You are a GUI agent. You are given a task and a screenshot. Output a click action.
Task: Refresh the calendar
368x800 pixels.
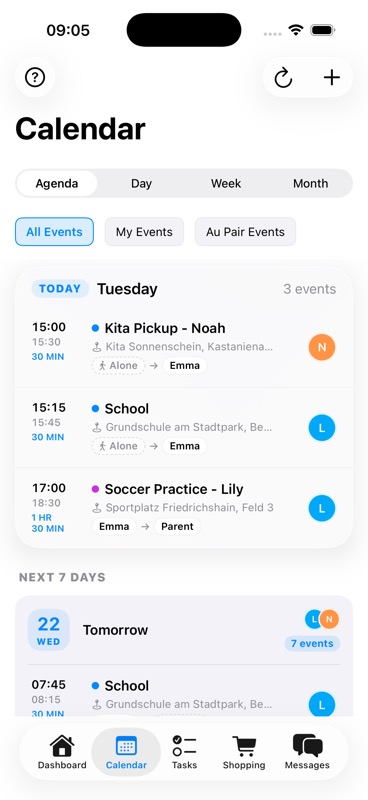click(x=283, y=78)
